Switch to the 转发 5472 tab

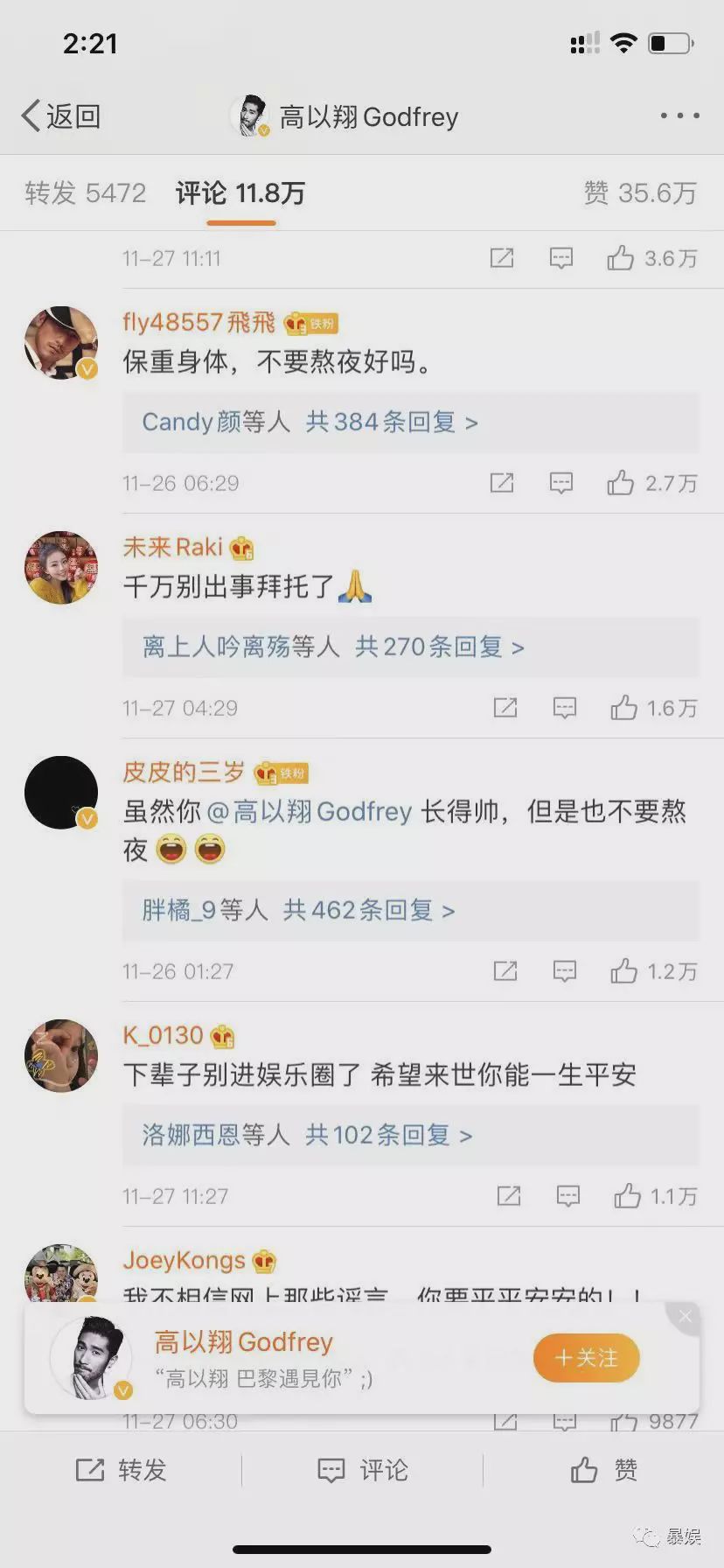[x=85, y=192]
